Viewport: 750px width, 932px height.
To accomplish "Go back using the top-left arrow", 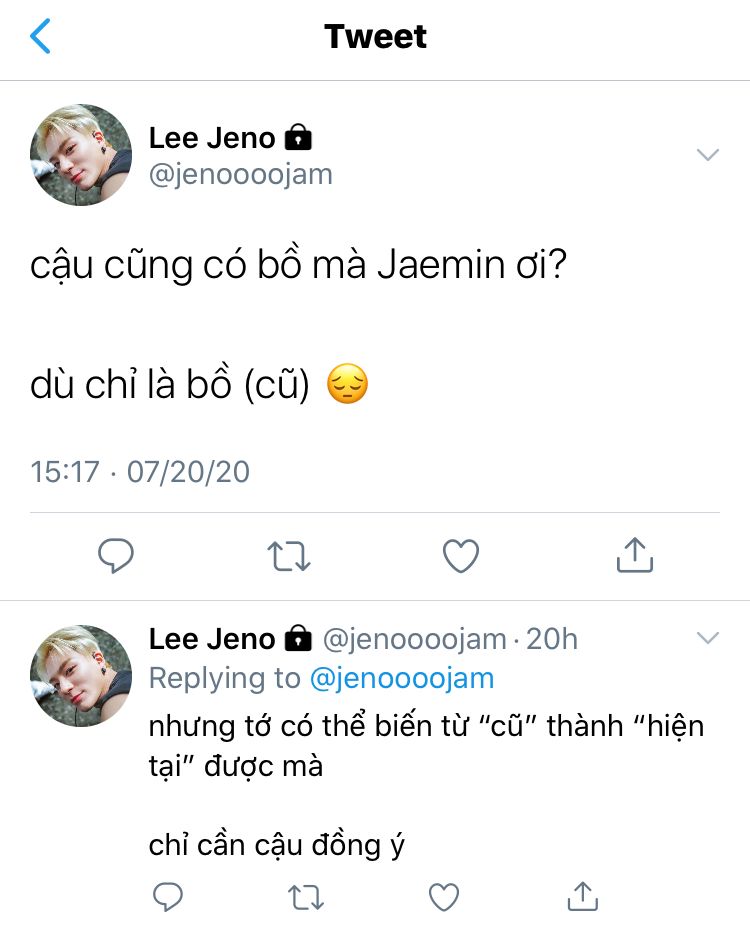I will 40,37.
